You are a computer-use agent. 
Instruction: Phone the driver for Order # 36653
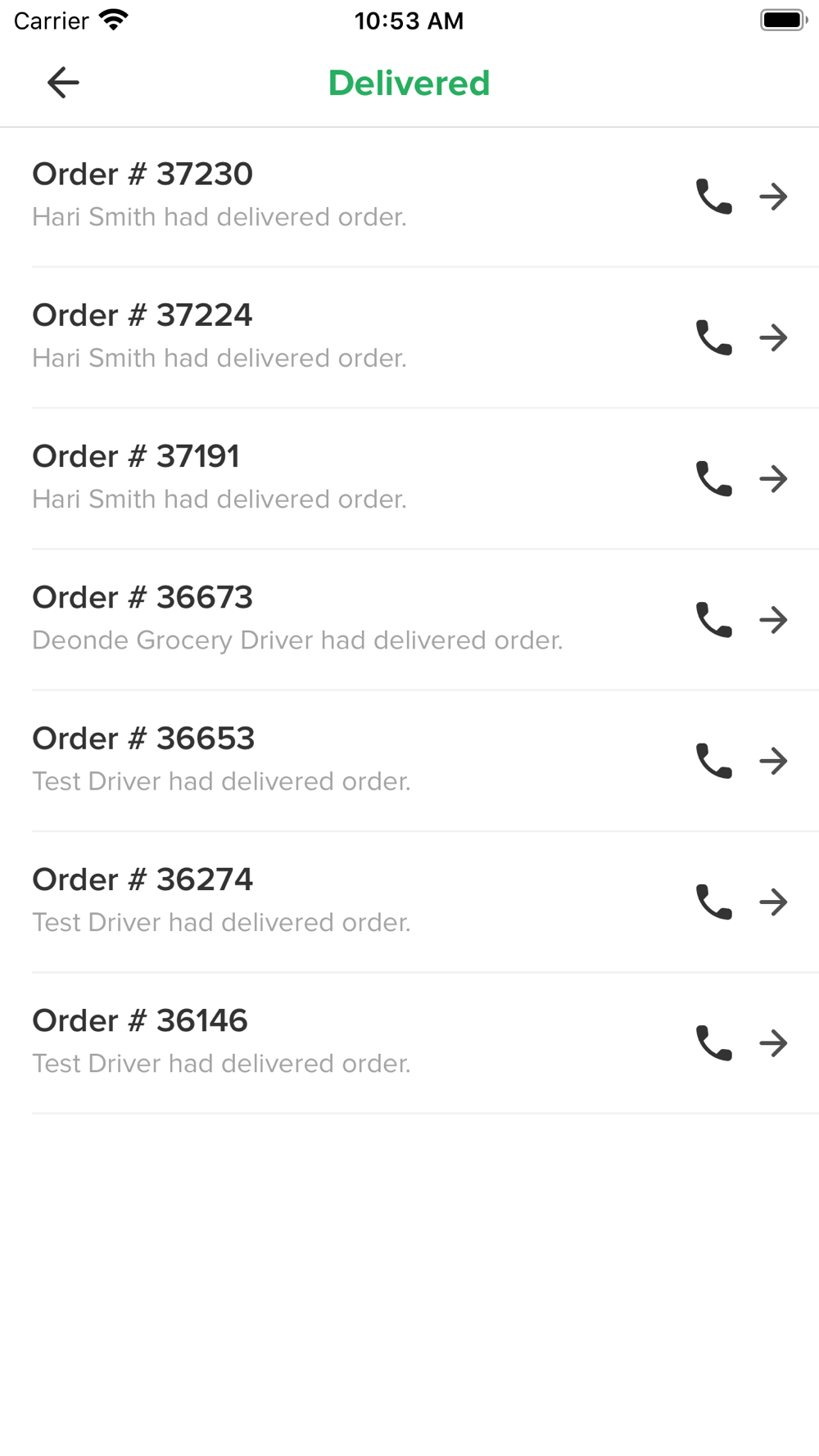point(714,761)
